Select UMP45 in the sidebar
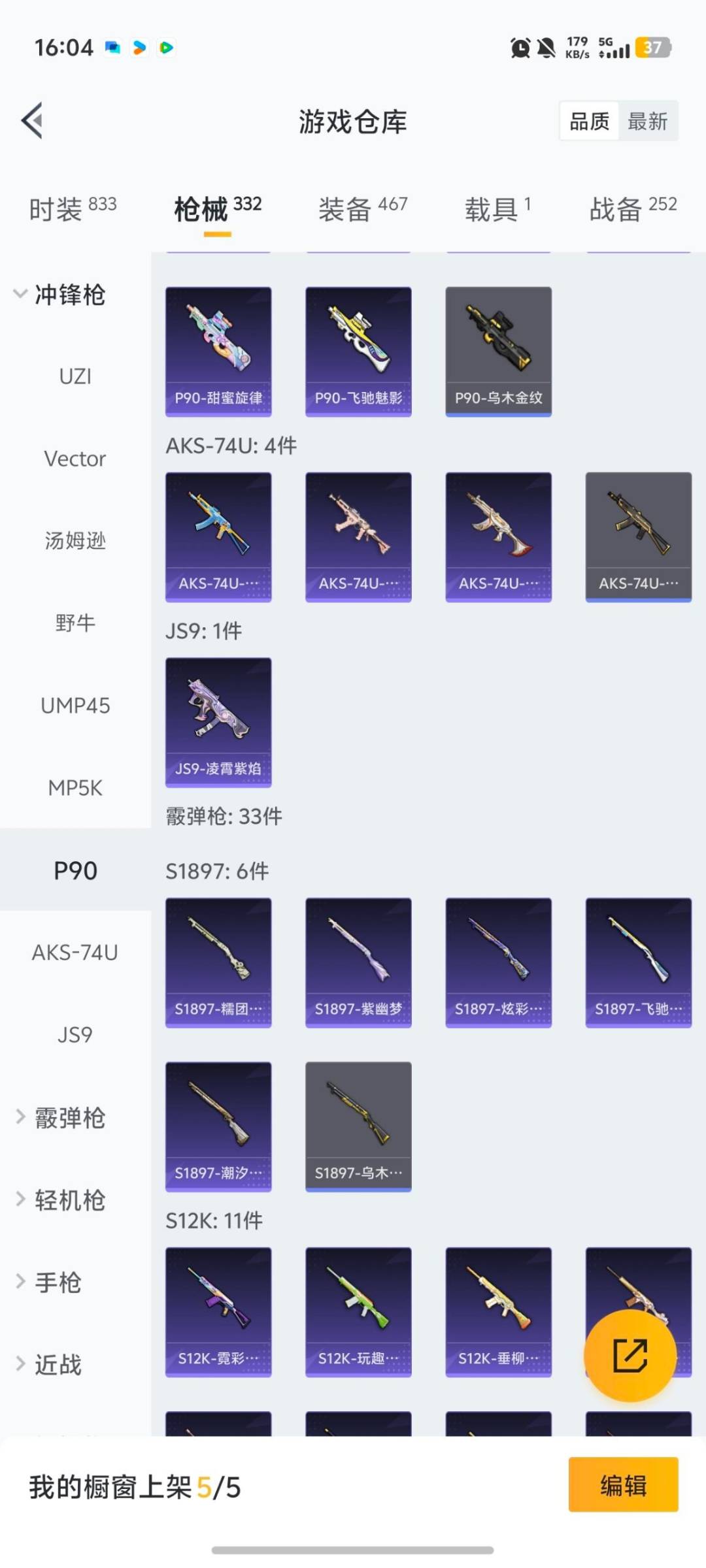706x1568 pixels. [75, 706]
